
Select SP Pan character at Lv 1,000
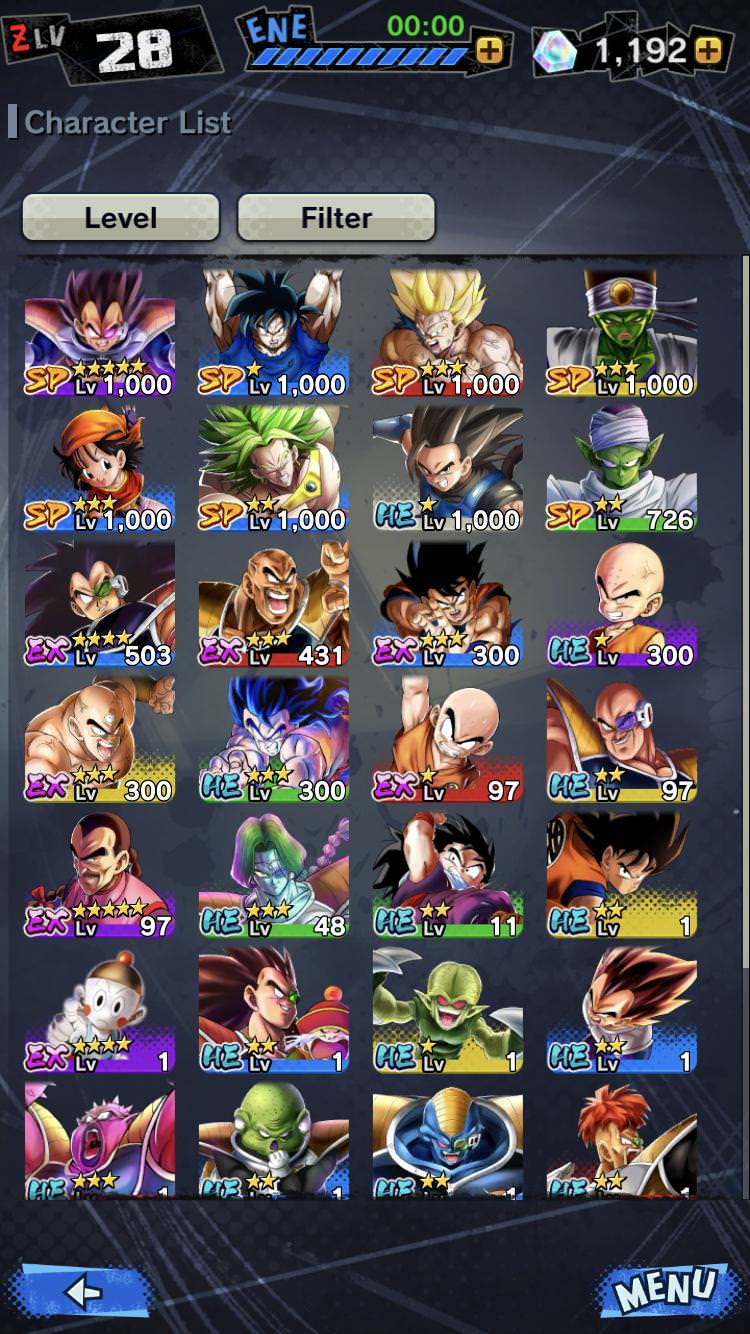pyautogui.click(x=100, y=469)
